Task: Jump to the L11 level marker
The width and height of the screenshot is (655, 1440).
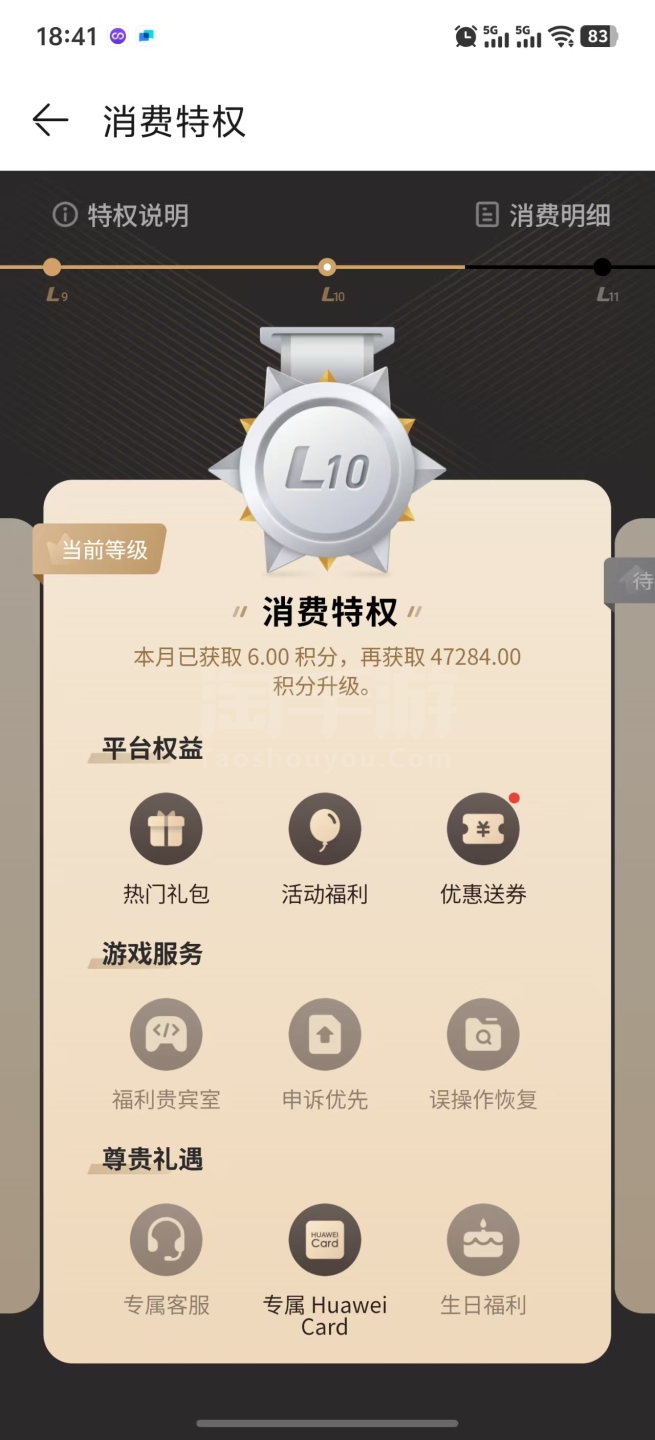Action: pos(602,268)
